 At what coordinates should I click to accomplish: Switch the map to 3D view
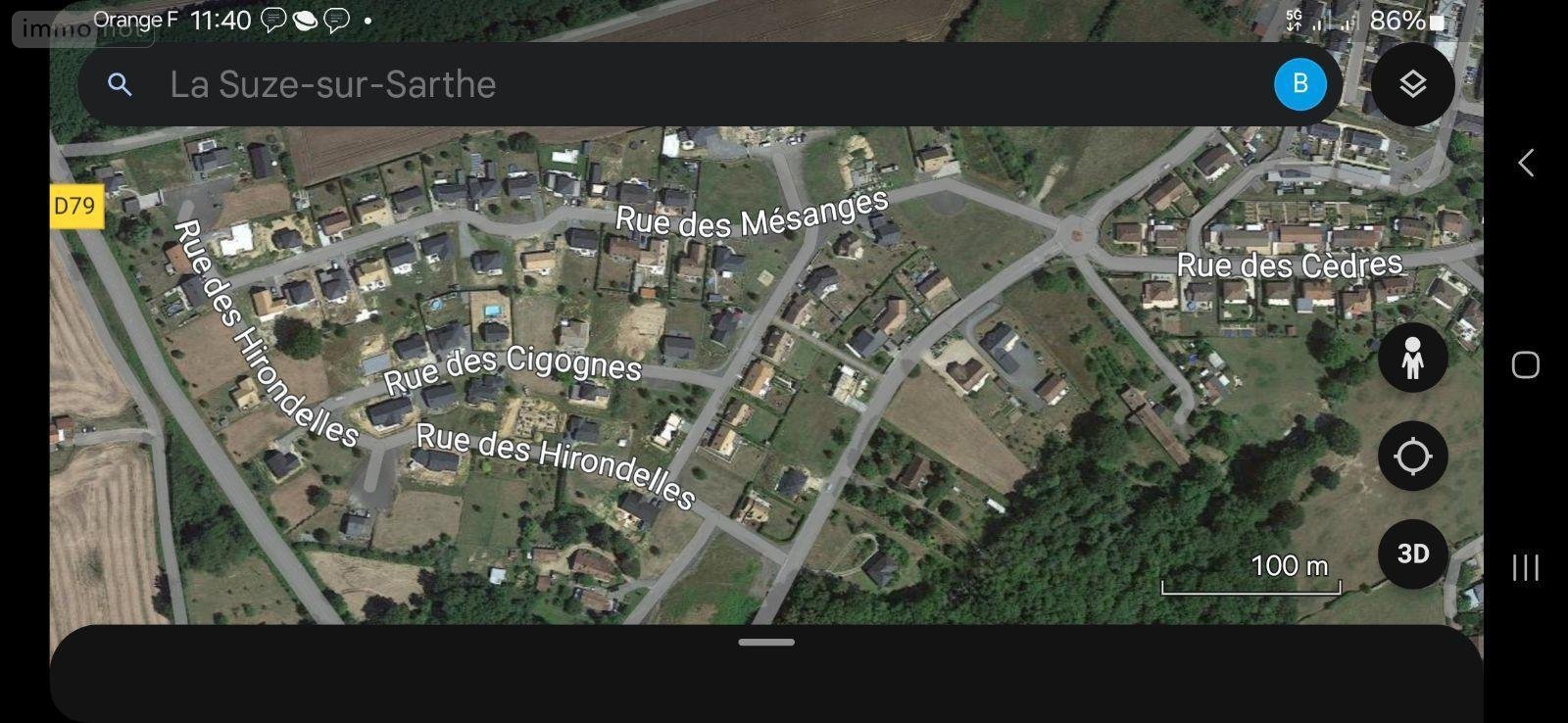point(1412,554)
